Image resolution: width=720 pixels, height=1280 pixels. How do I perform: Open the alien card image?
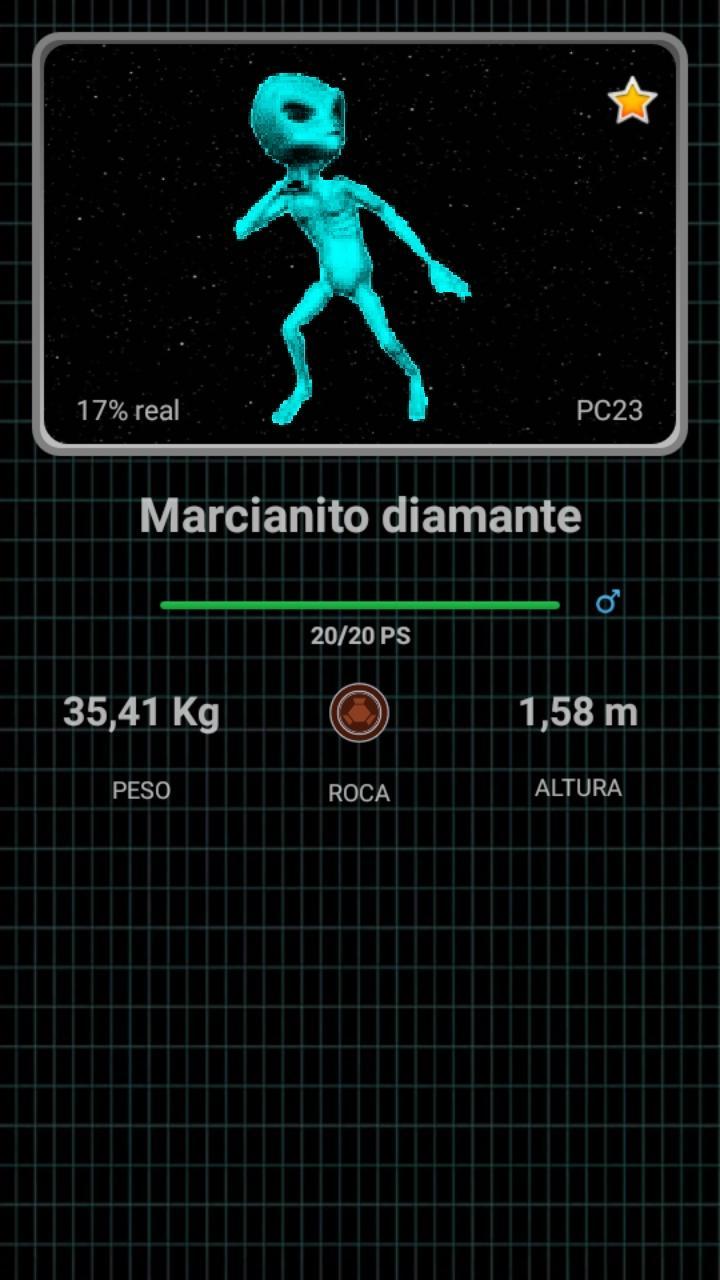[360, 243]
